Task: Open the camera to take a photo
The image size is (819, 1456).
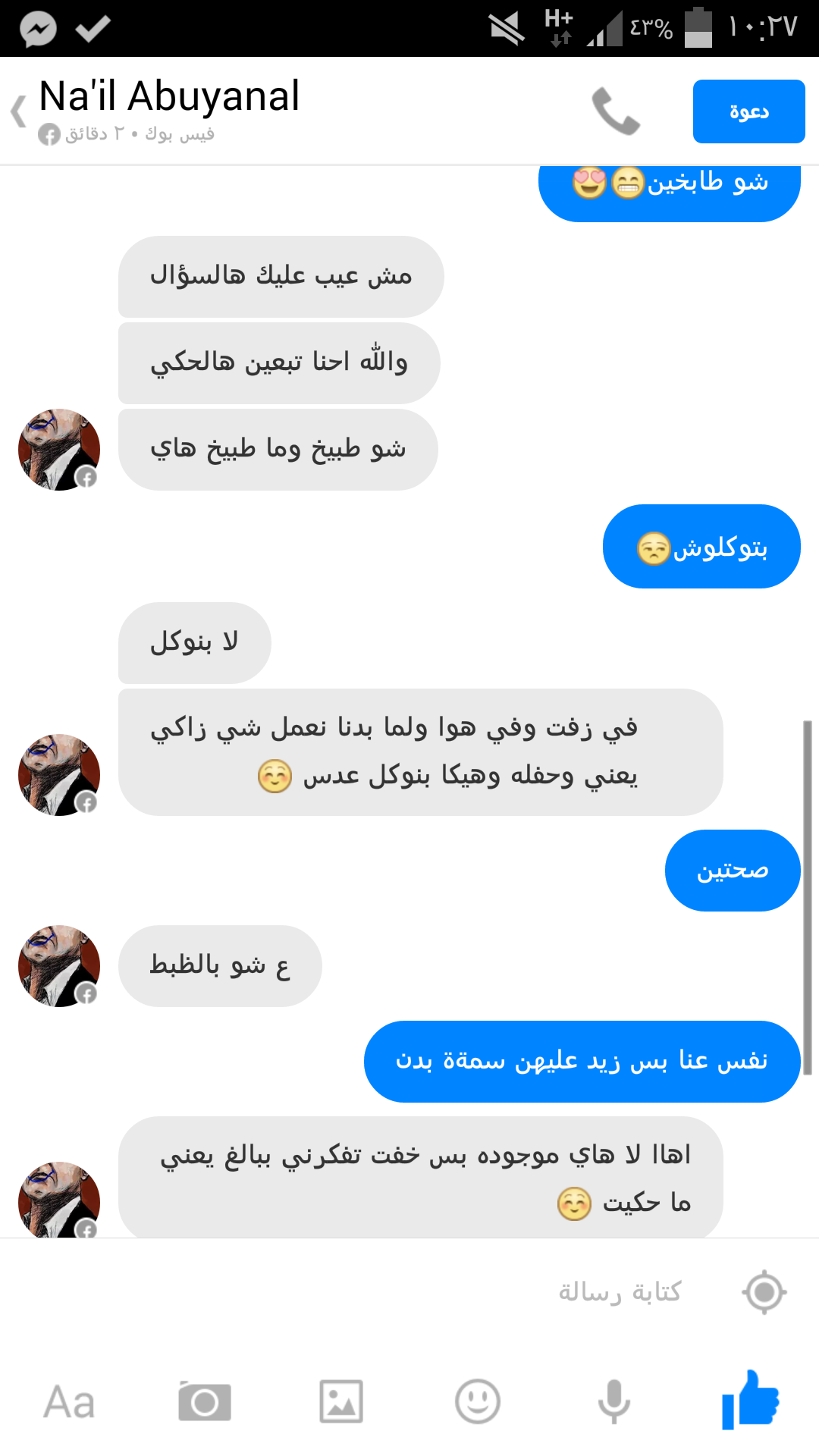Action: (205, 1401)
